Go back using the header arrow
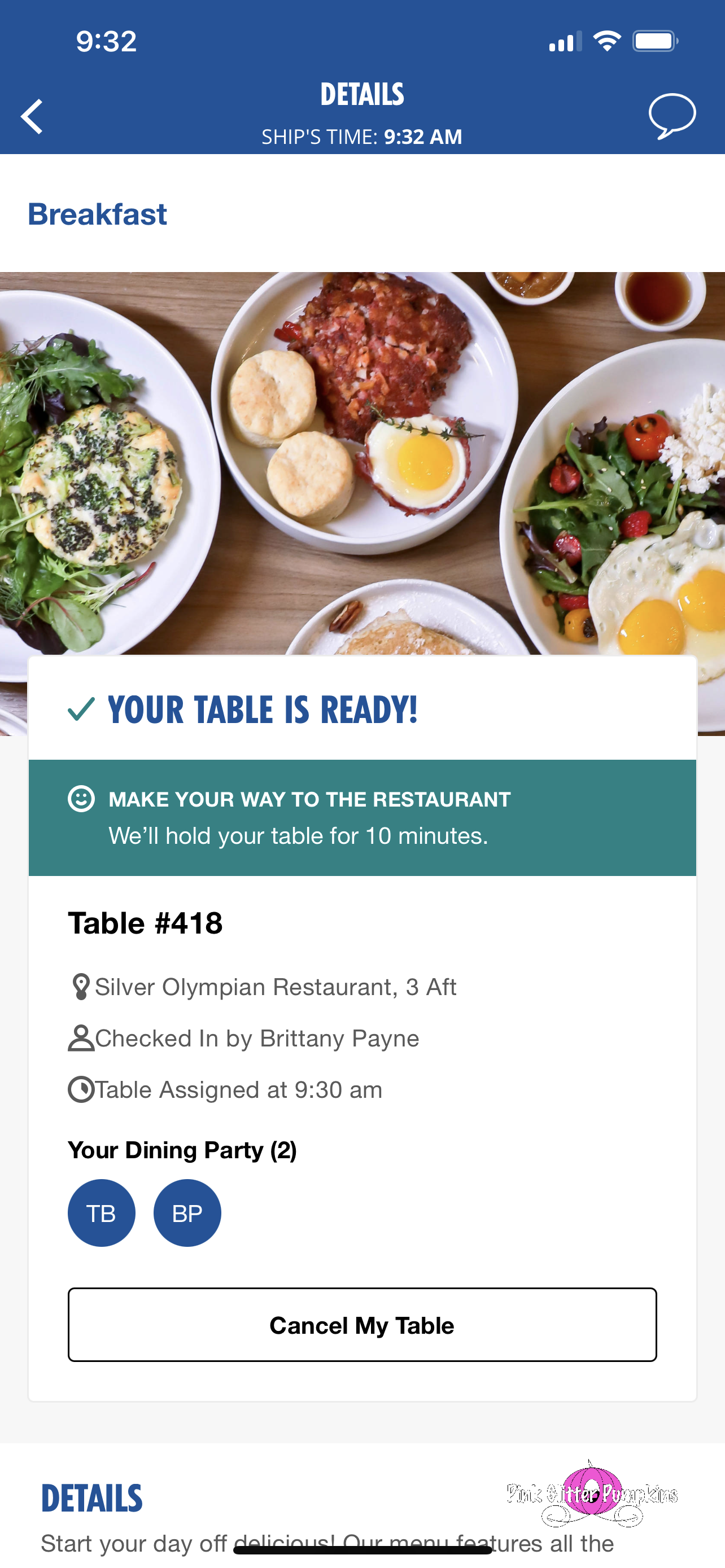Viewport: 725px width, 1568px height. pos(32,116)
